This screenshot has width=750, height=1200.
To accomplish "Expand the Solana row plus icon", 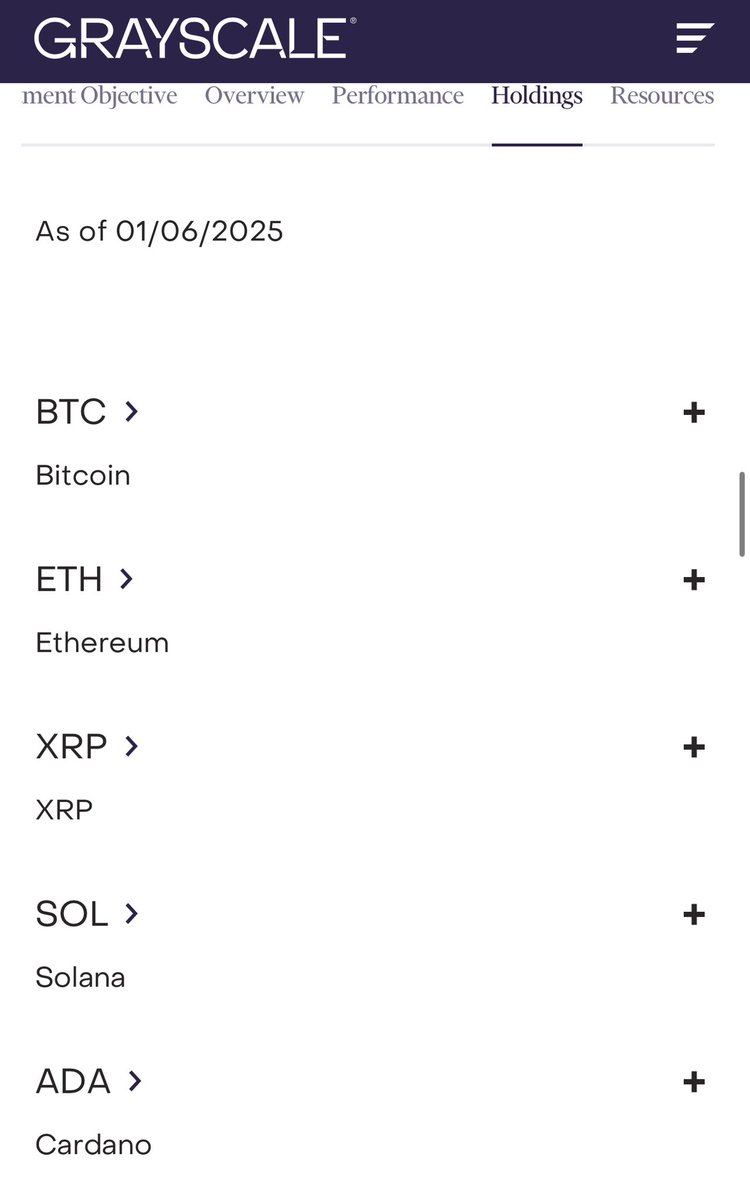I will pos(694,914).
